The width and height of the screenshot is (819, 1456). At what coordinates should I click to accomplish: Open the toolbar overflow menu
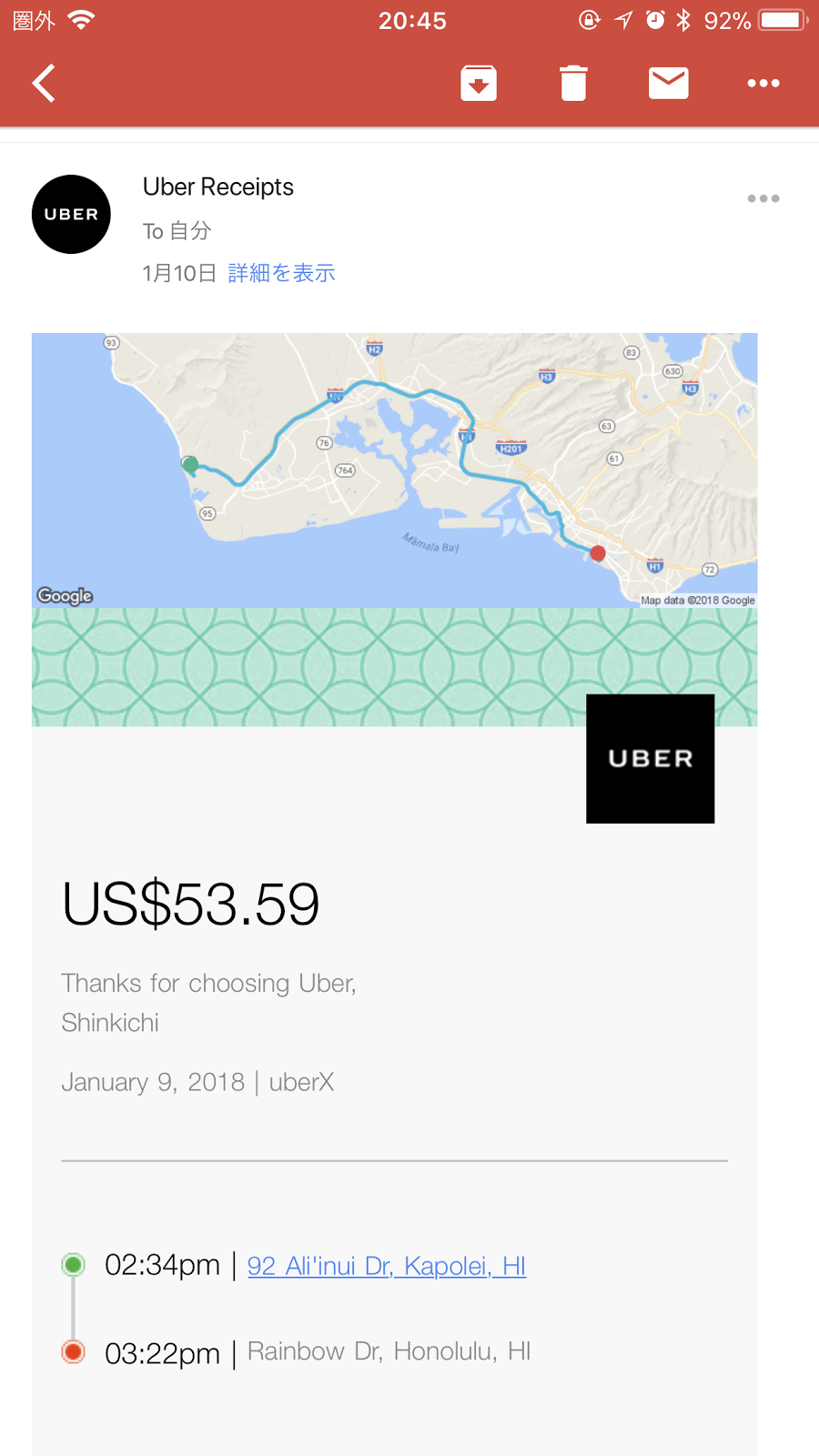pyautogui.click(x=763, y=83)
